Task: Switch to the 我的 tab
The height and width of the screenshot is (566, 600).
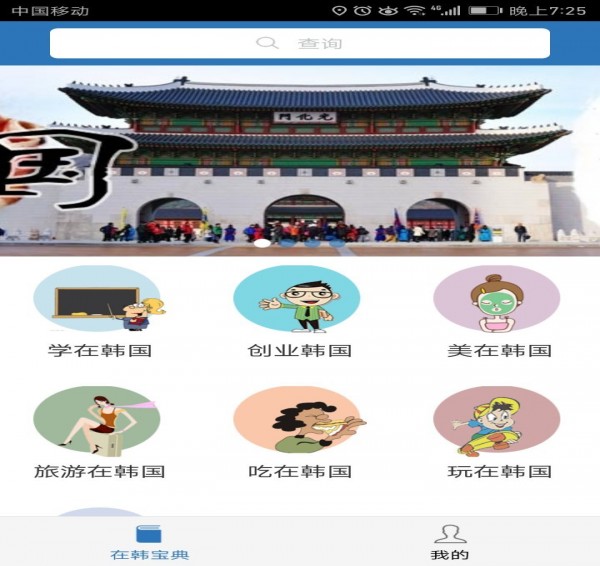Action: coord(449,542)
